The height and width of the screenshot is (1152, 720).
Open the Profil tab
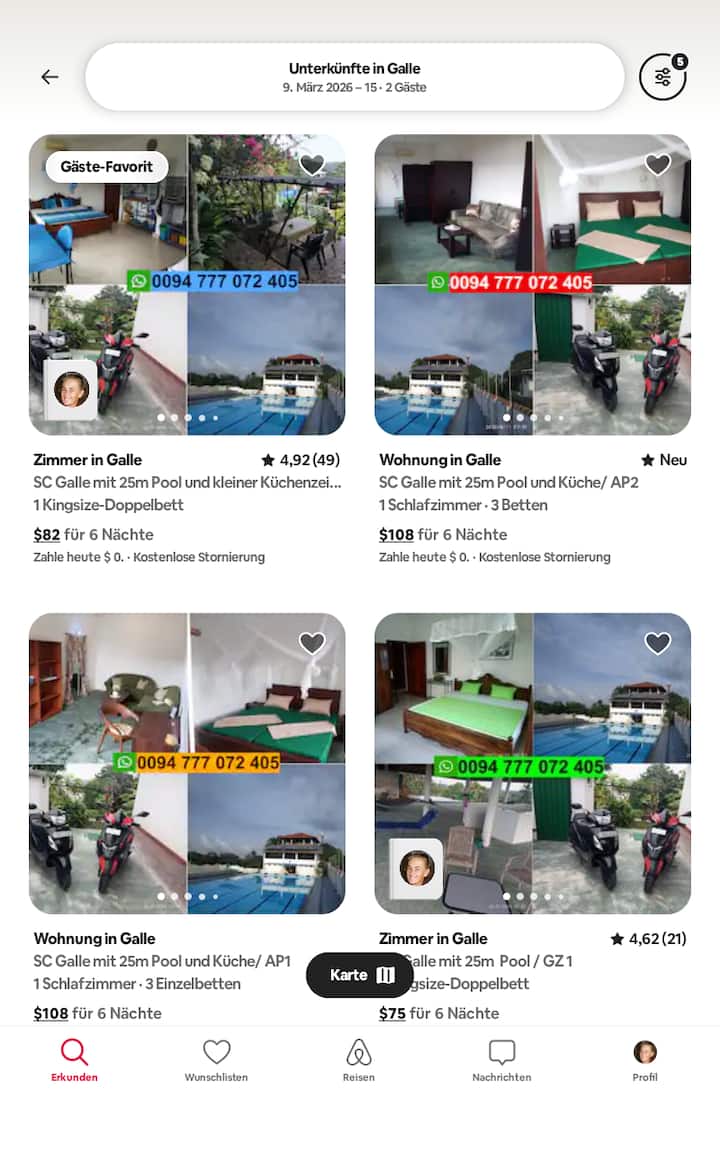pyautogui.click(x=645, y=1060)
